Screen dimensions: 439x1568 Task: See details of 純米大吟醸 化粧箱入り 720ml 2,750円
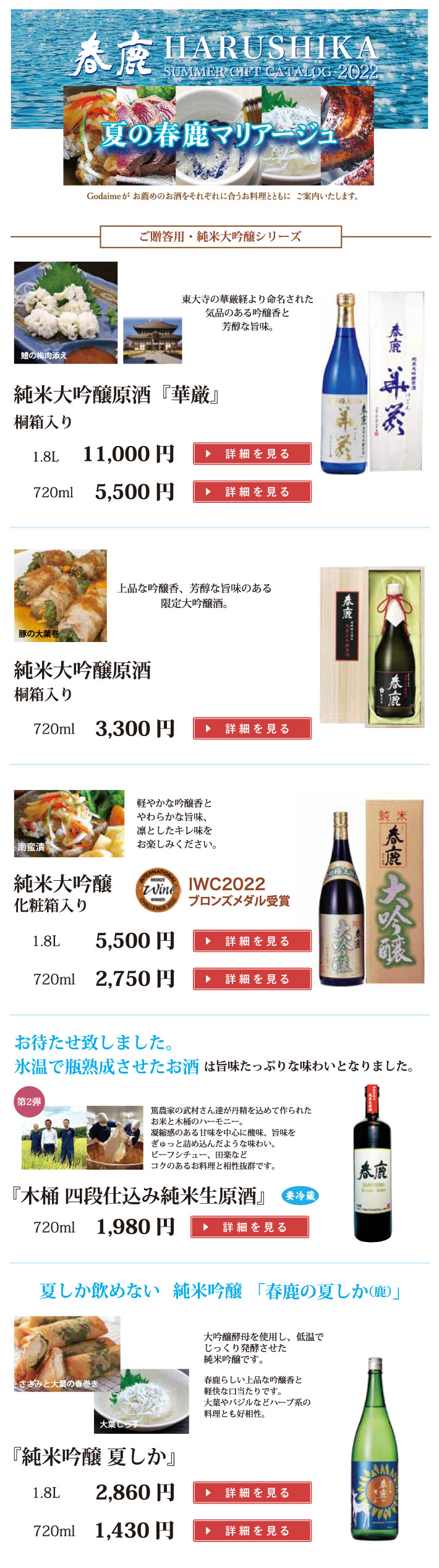point(252,979)
